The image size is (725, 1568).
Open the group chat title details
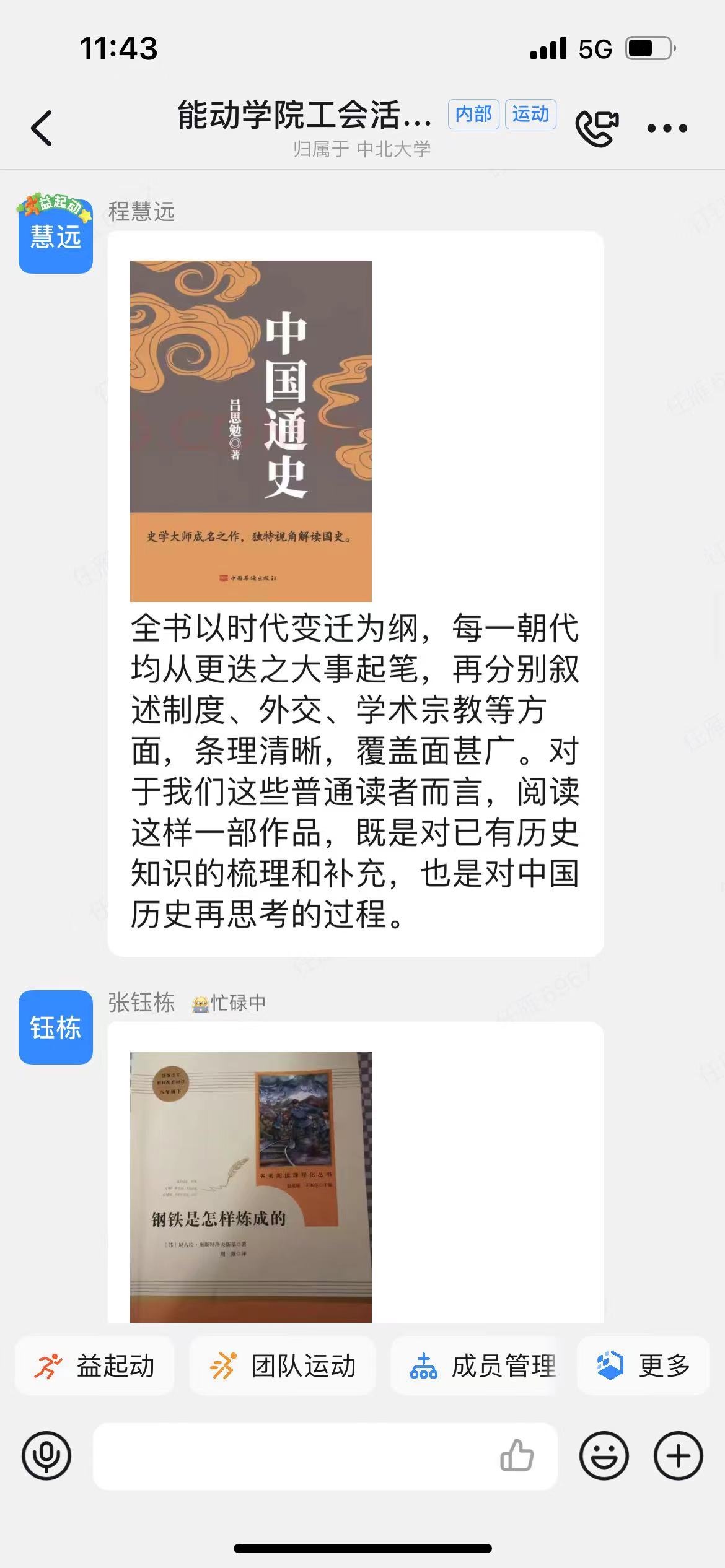[x=305, y=116]
